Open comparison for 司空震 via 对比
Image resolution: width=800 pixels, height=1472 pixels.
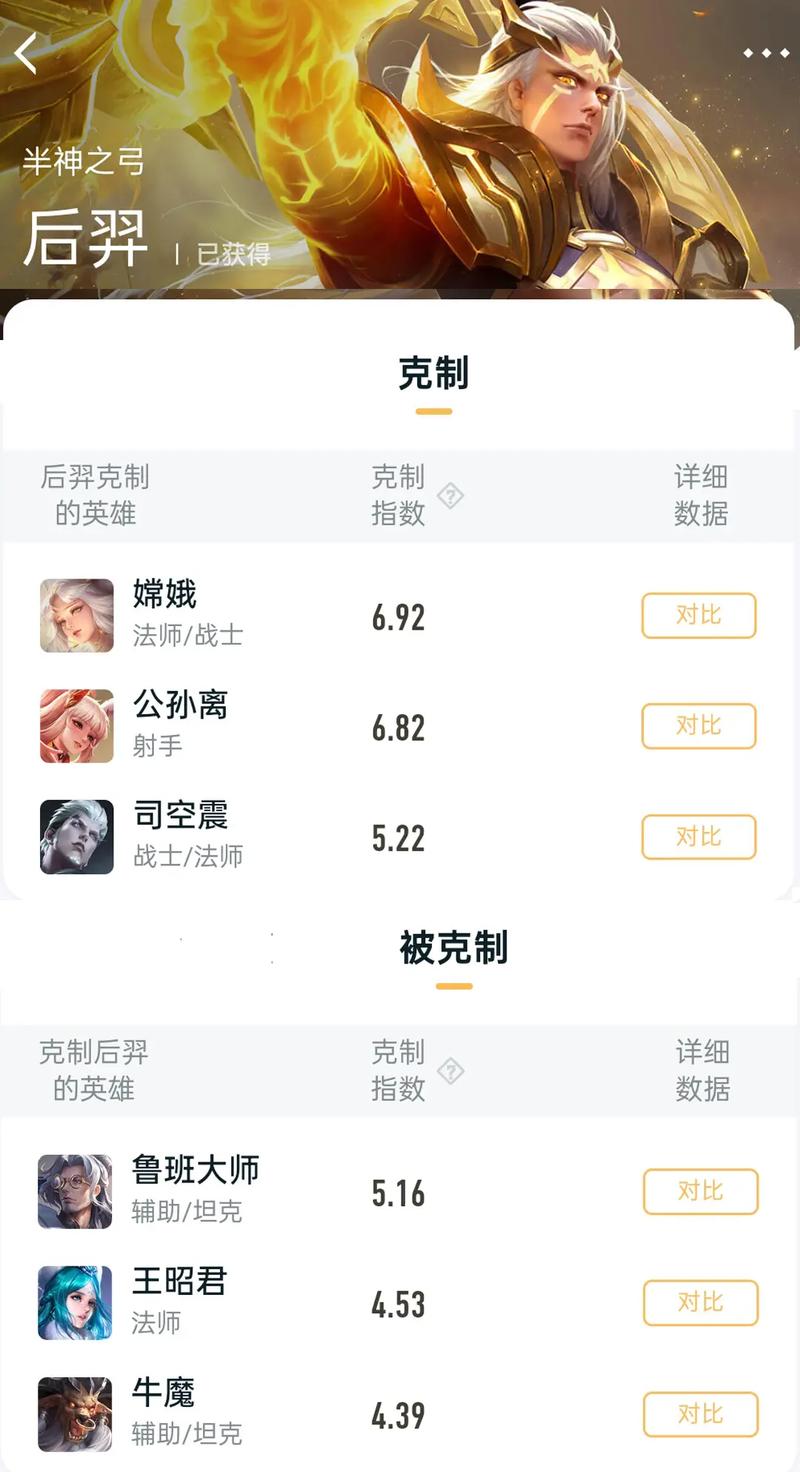pos(698,838)
